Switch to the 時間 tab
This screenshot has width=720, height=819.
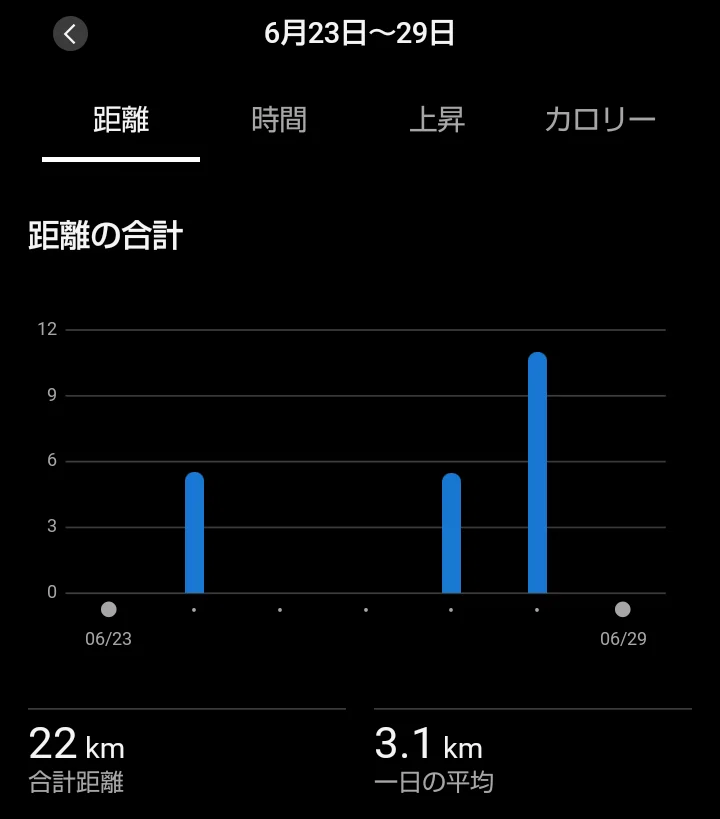279,120
